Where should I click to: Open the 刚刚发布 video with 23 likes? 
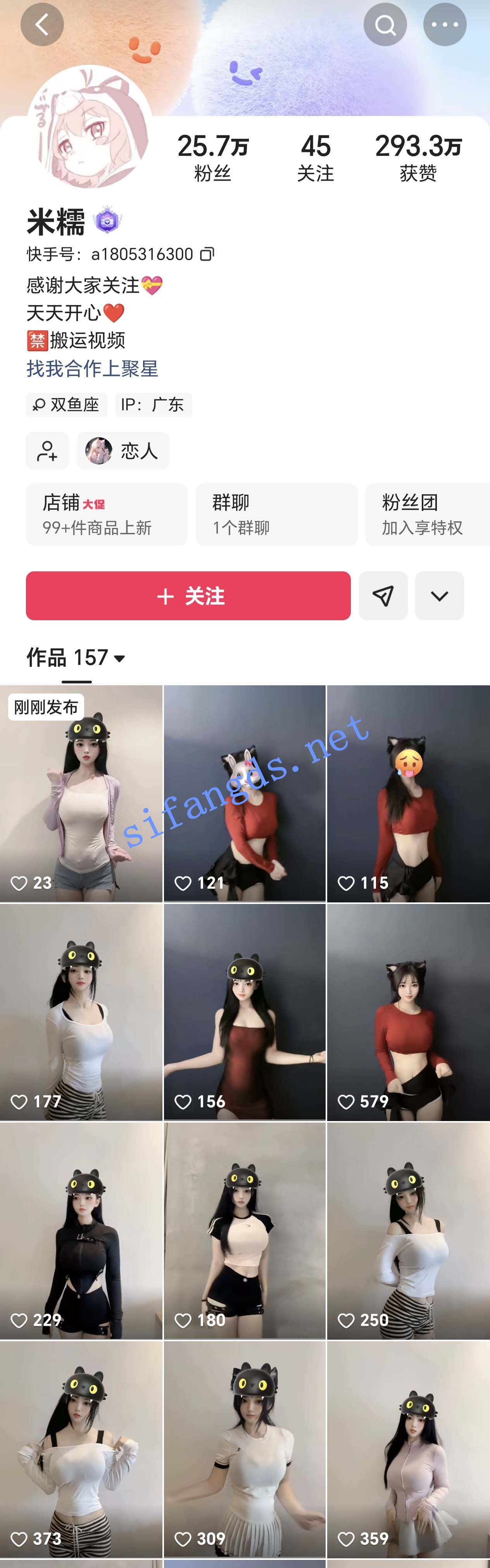pos(81,793)
